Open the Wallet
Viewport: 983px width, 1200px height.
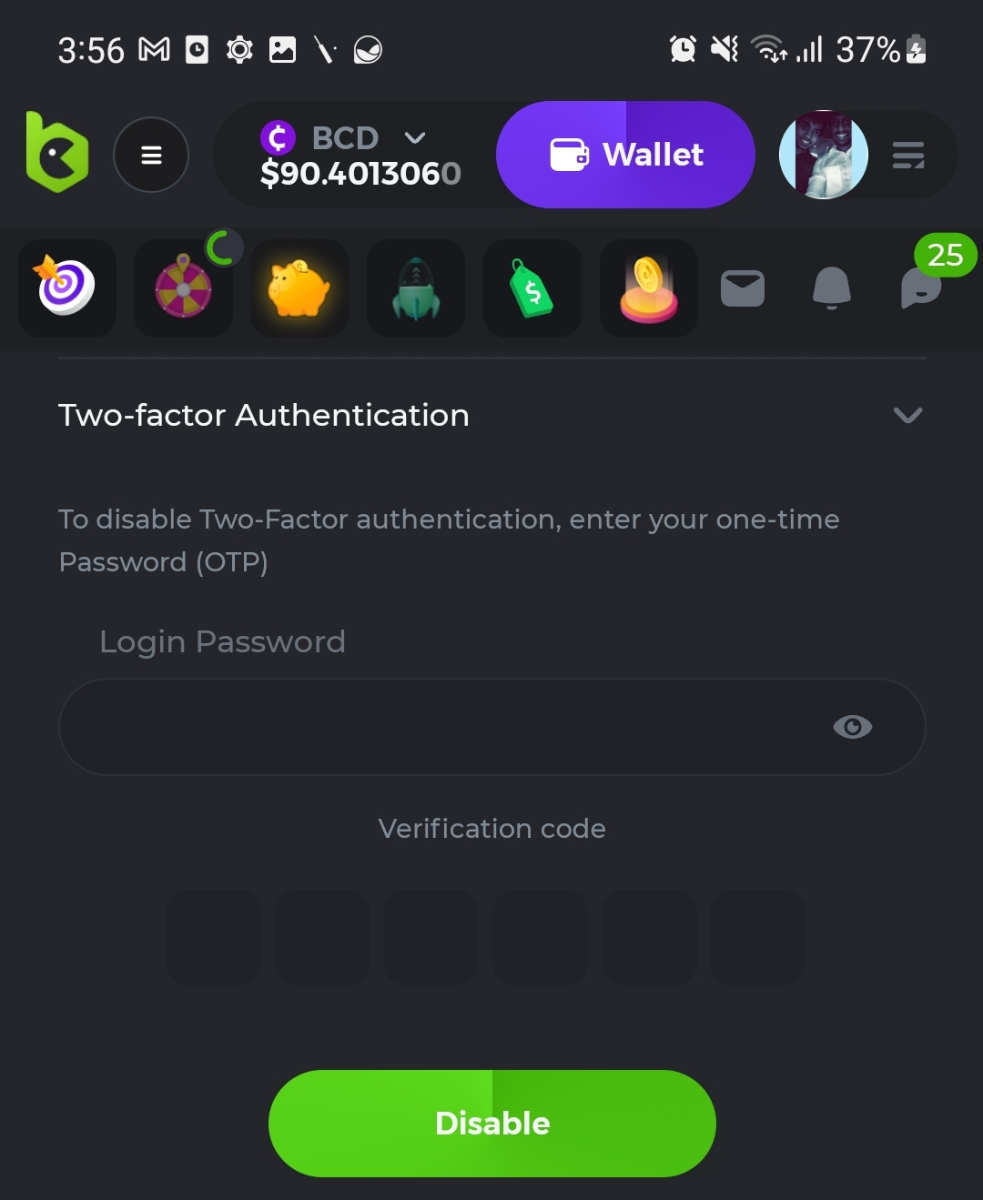(625, 155)
